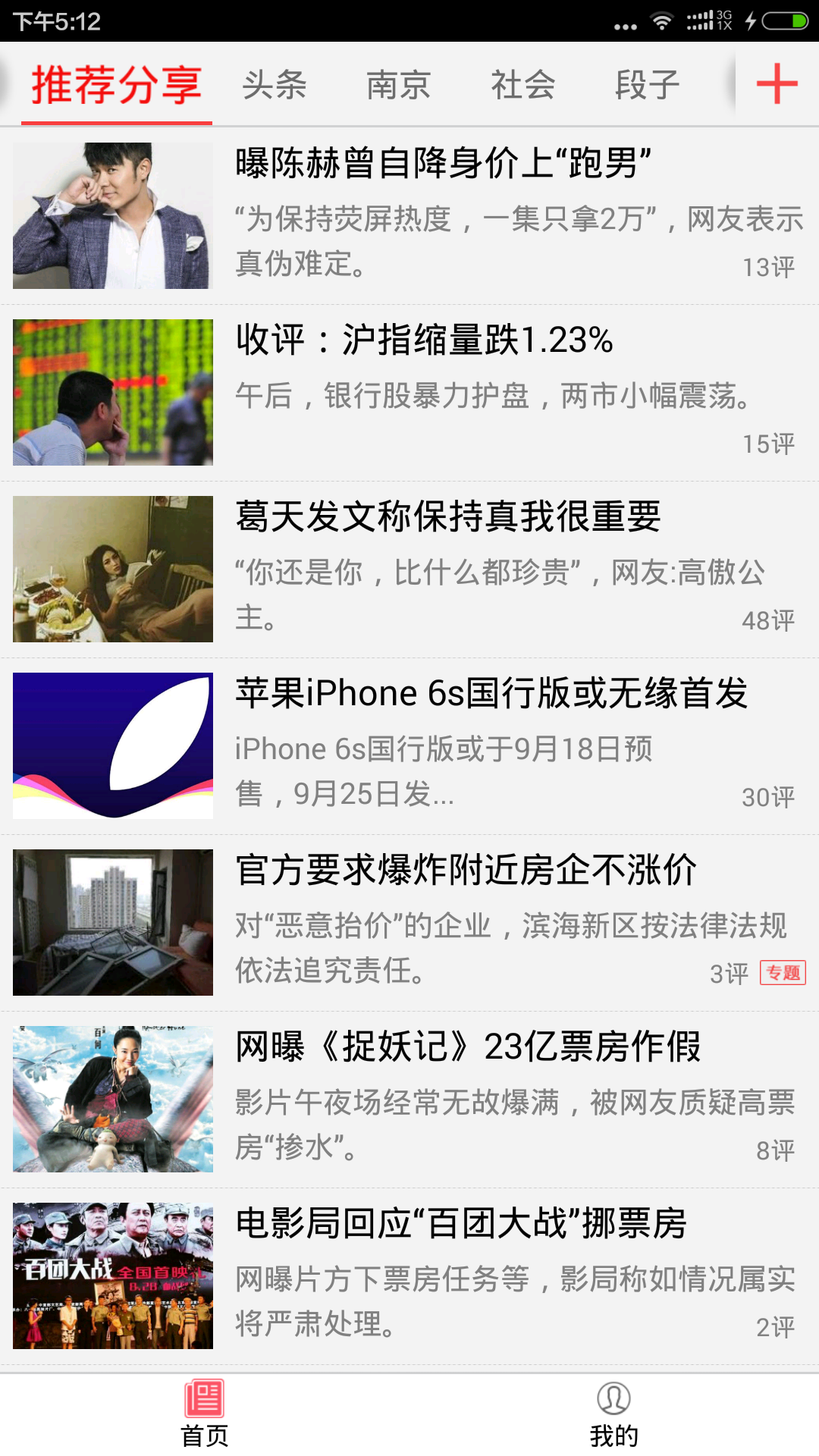Image resolution: width=819 pixels, height=1456 pixels.
Task: Open the 社会 tab
Action: tap(523, 85)
